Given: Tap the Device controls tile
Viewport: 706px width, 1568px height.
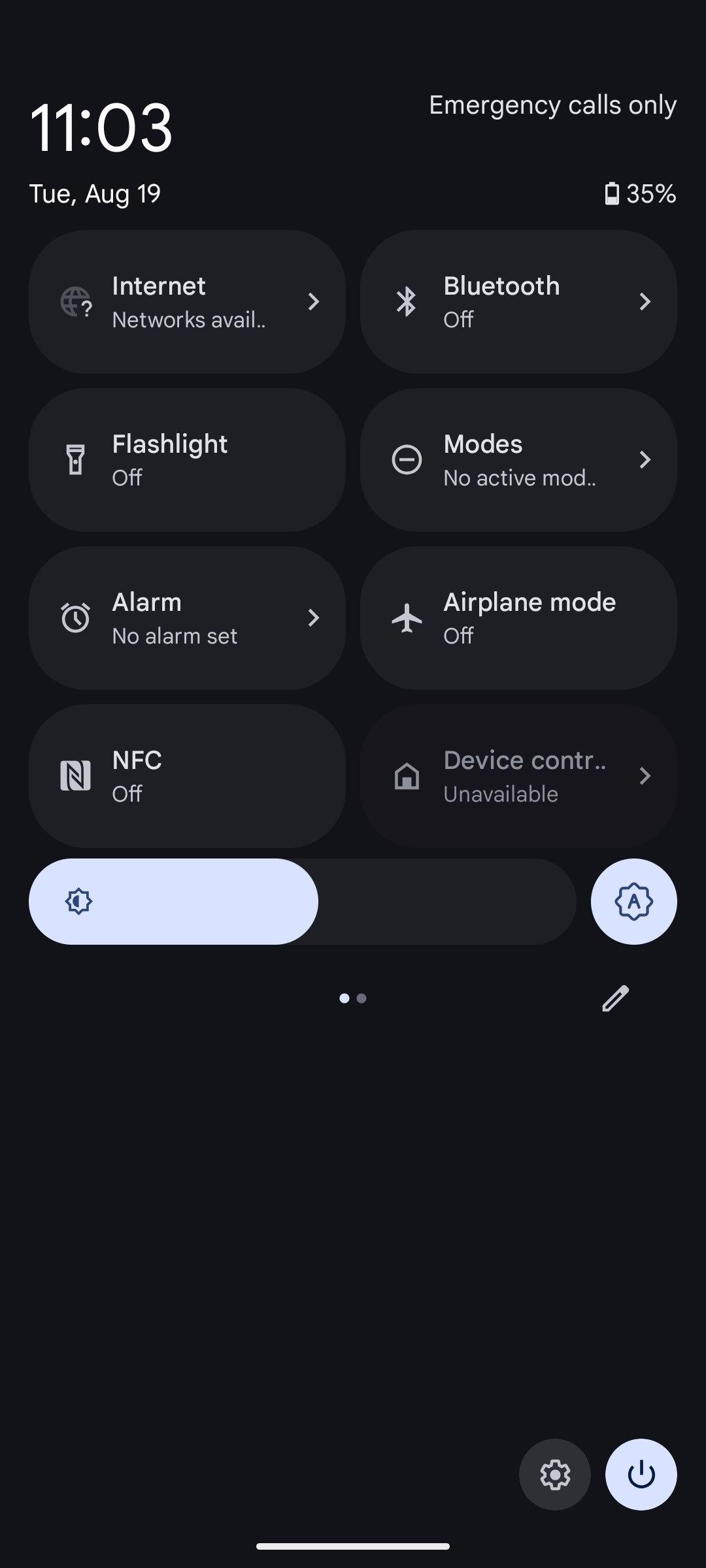Looking at the screenshot, I should pyautogui.click(x=518, y=776).
